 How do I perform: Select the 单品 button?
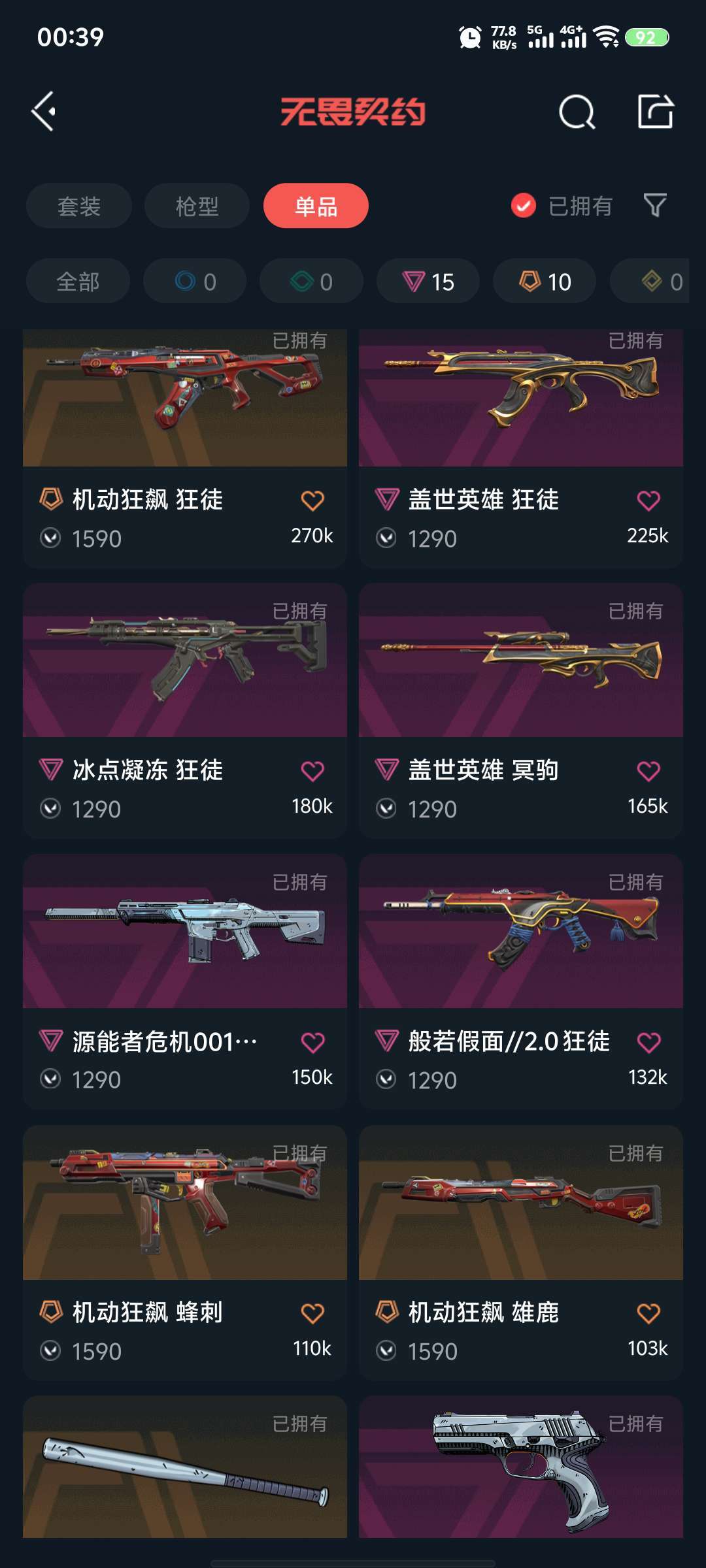(x=316, y=205)
